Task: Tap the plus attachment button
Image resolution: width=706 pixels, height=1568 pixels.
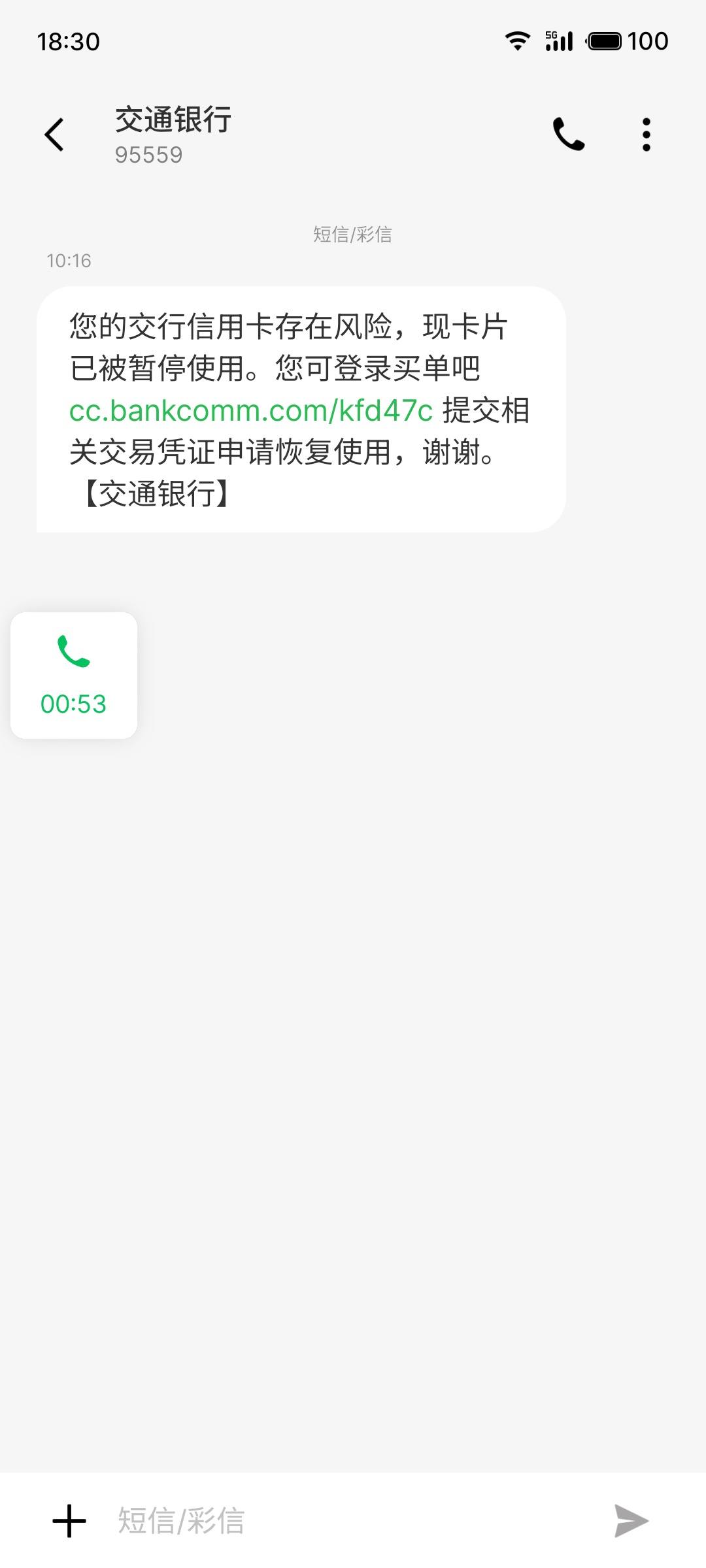Action: [69, 1521]
